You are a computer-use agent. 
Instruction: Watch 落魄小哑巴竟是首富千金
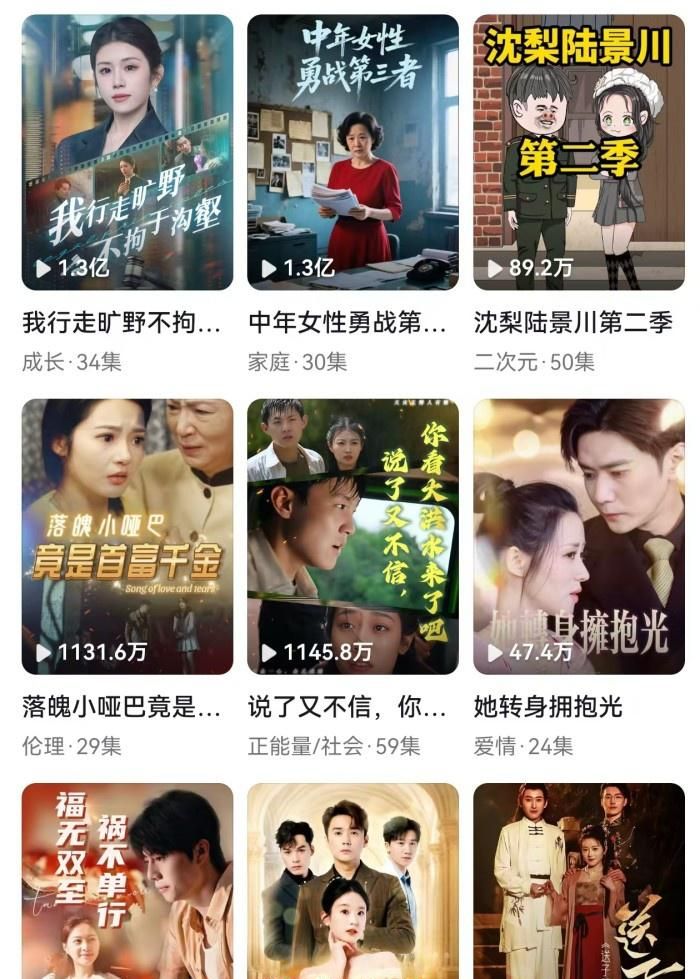[127, 536]
